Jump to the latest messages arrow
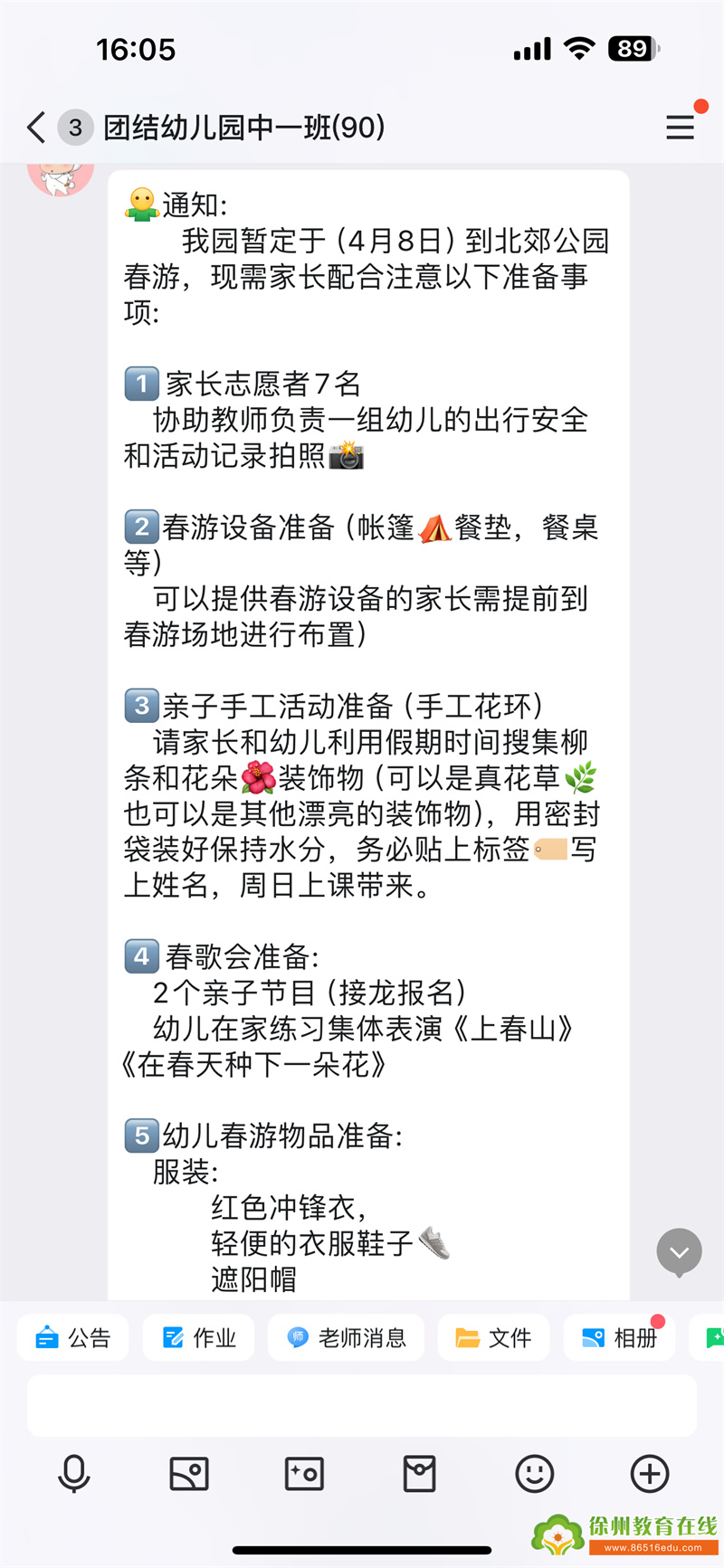Screen dimensions: 724x1568 [679, 1252]
